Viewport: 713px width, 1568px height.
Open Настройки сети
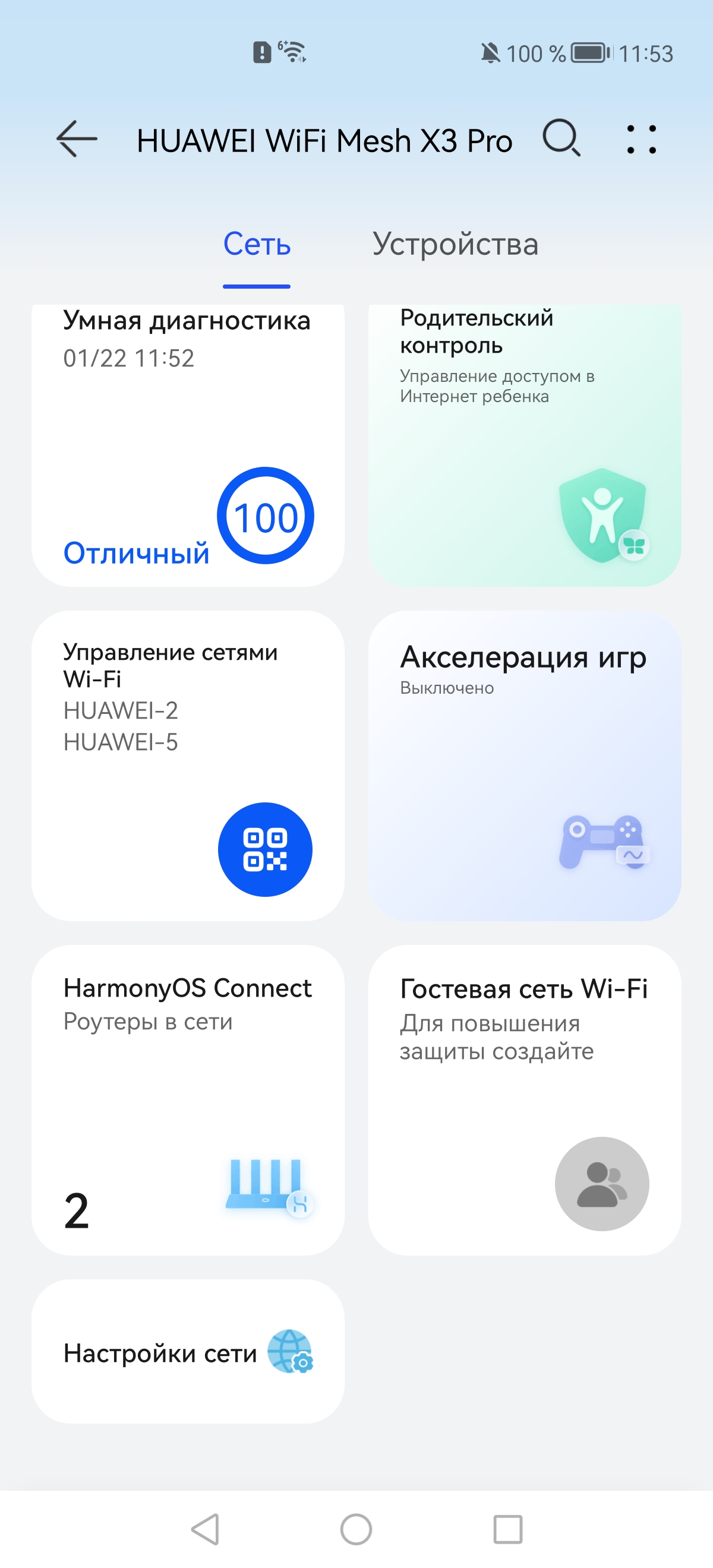188,1352
